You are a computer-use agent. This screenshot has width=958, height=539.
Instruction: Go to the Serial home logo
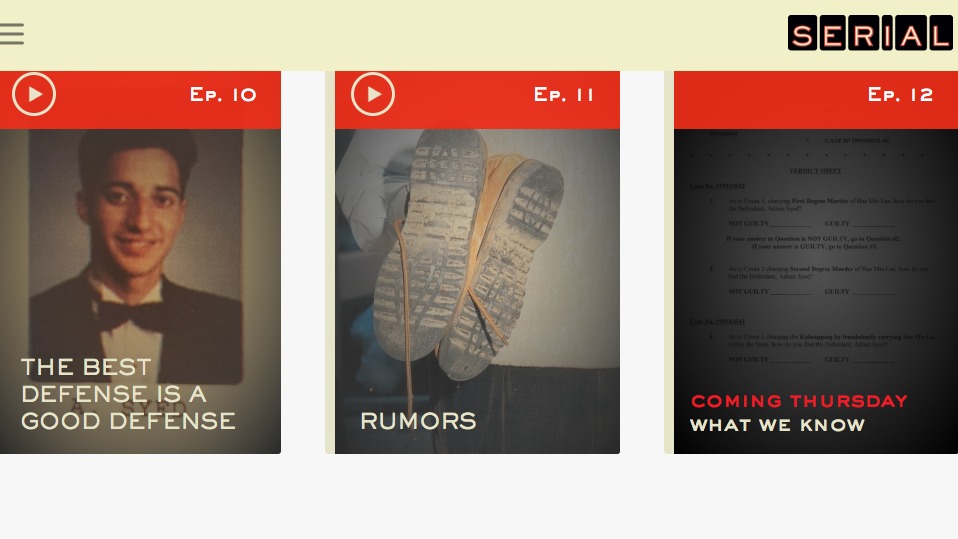869,34
